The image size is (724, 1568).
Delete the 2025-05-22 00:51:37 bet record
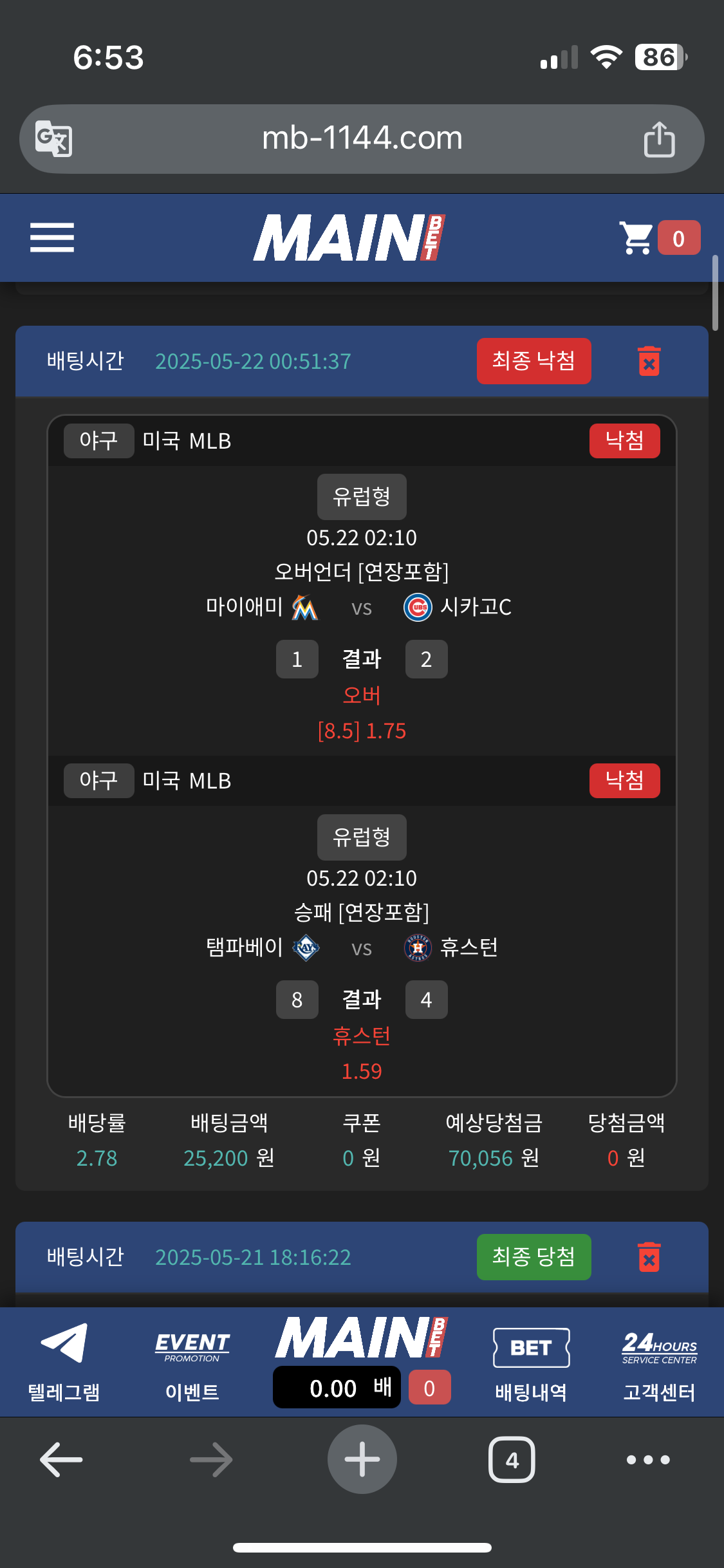point(649,361)
